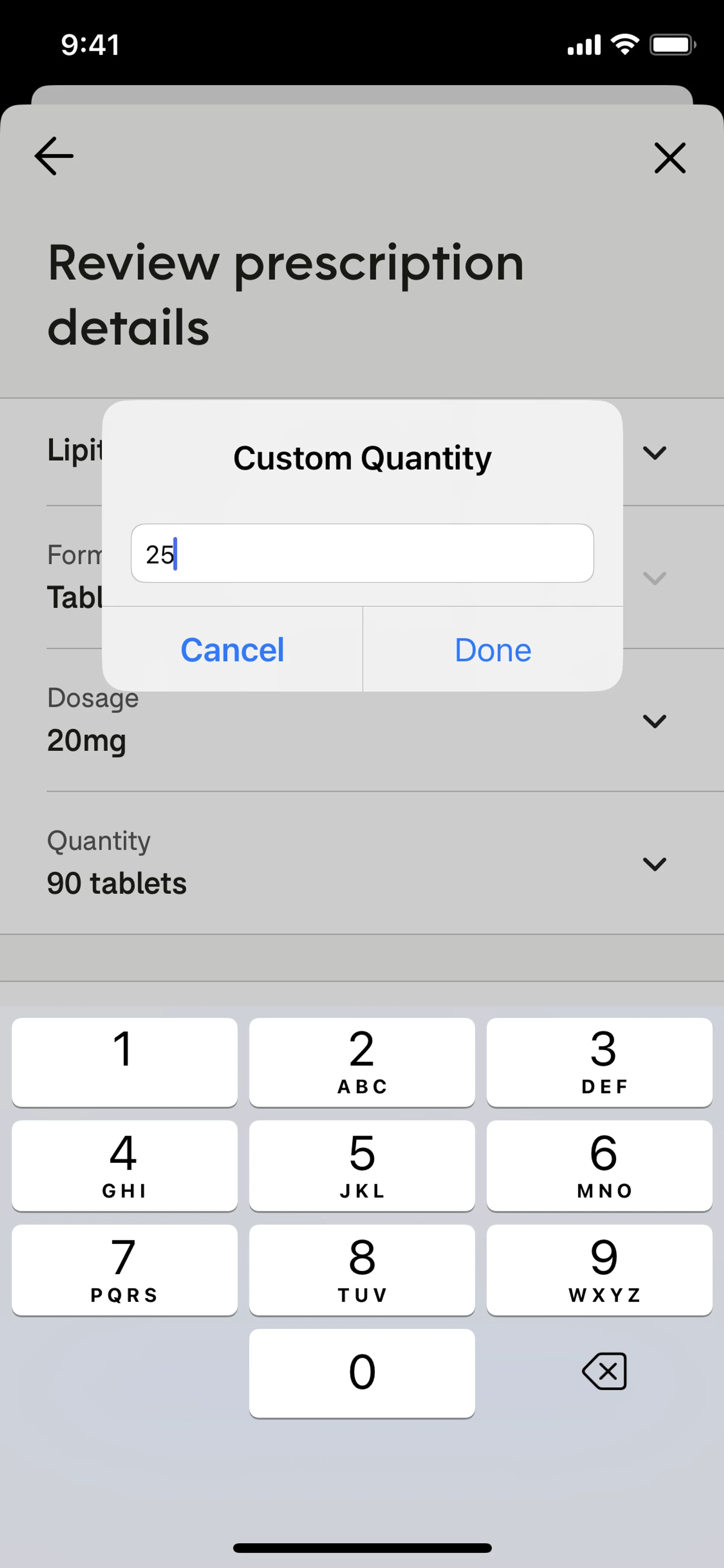Tap the 9 key on keypad
This screenshot has width=724, height=1568.
click(599, 1270)
